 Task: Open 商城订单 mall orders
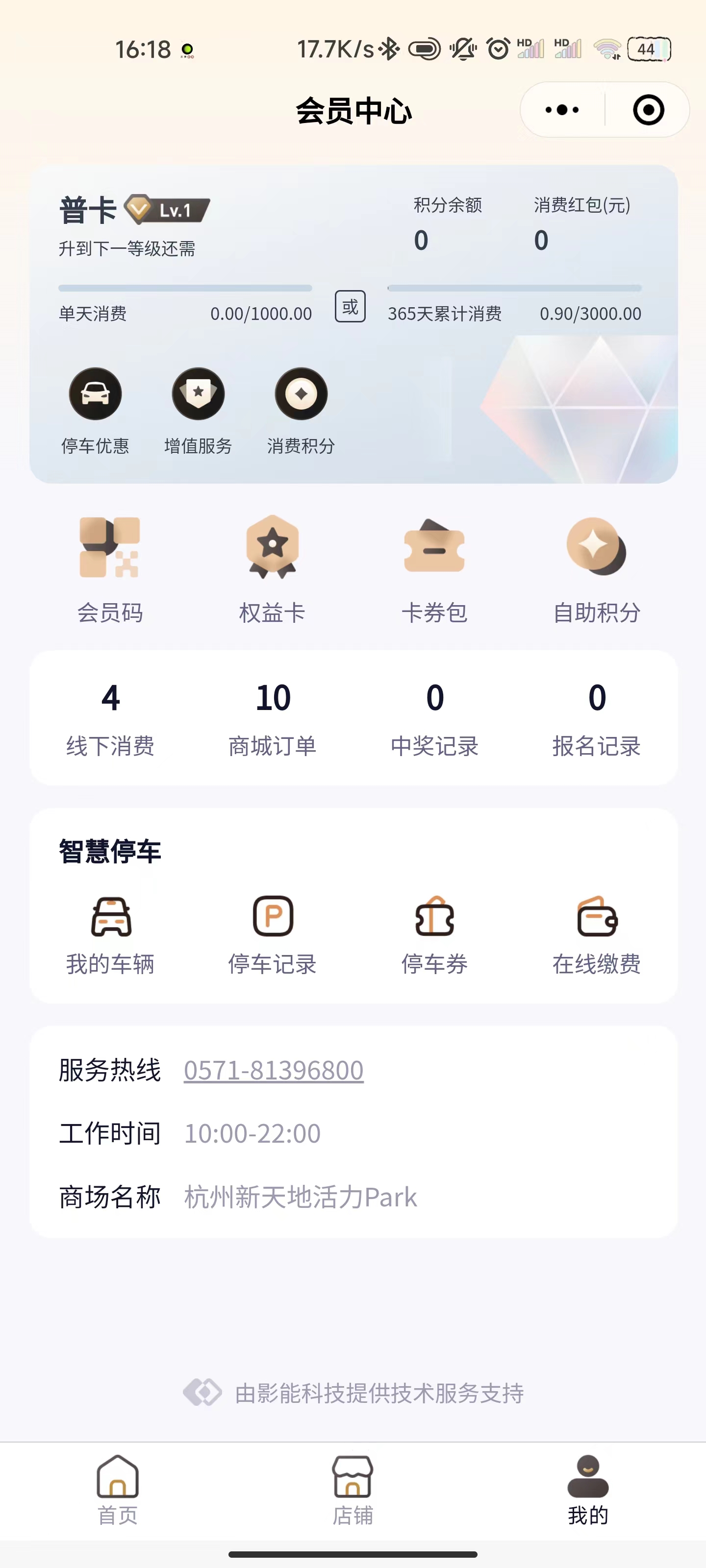click(272, 718)
